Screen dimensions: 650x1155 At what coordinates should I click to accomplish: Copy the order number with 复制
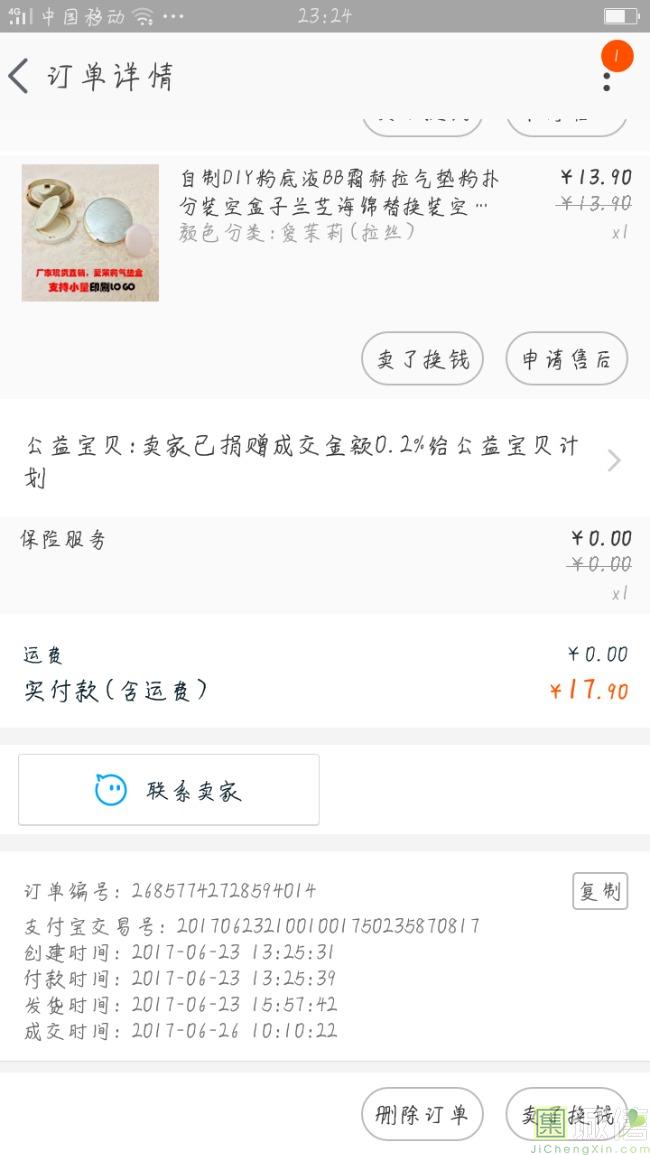(600, 891)
